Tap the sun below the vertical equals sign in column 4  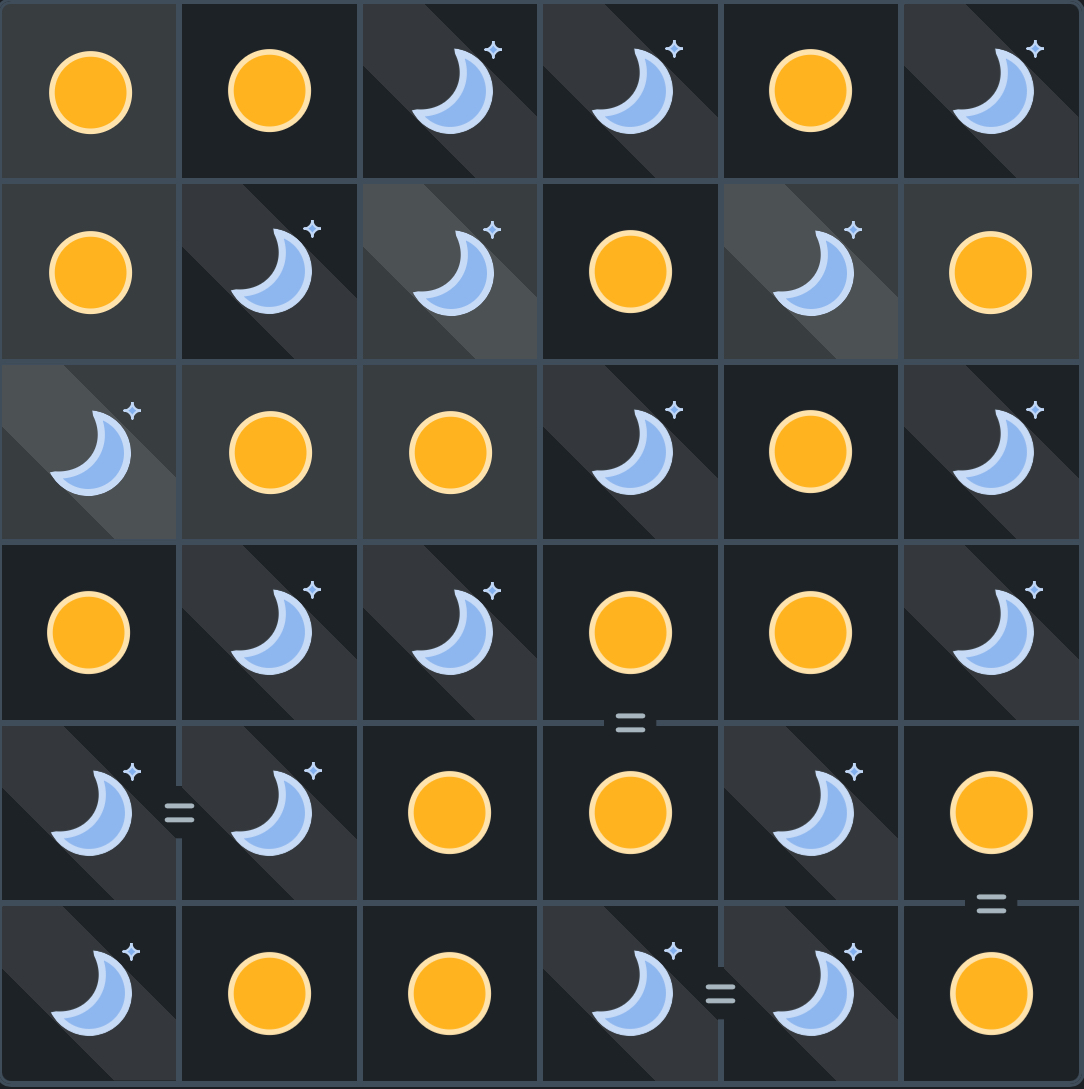630,812
